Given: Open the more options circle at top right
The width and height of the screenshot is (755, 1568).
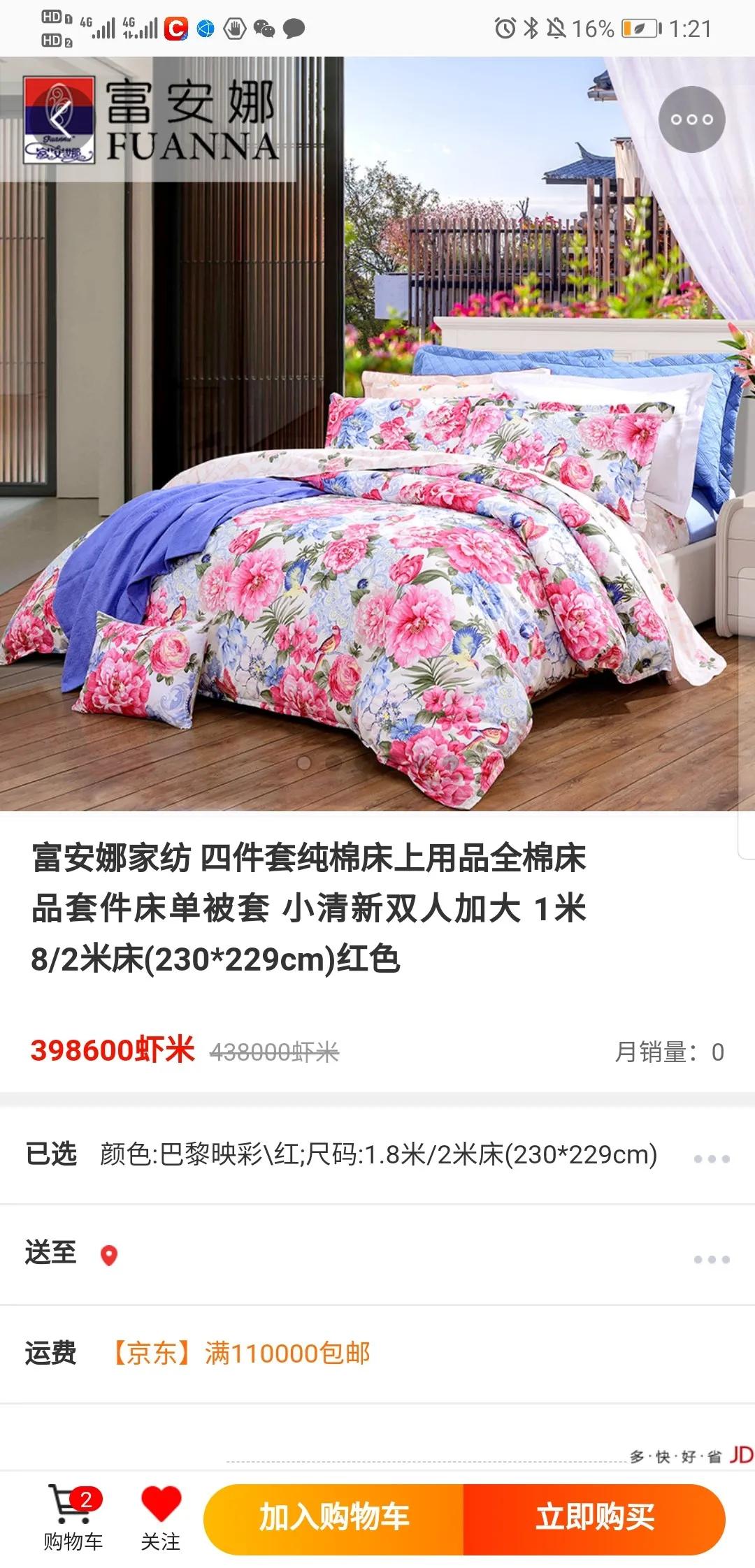Looking at the screenshot, I should pyautogui.click(x=691, y=119).
